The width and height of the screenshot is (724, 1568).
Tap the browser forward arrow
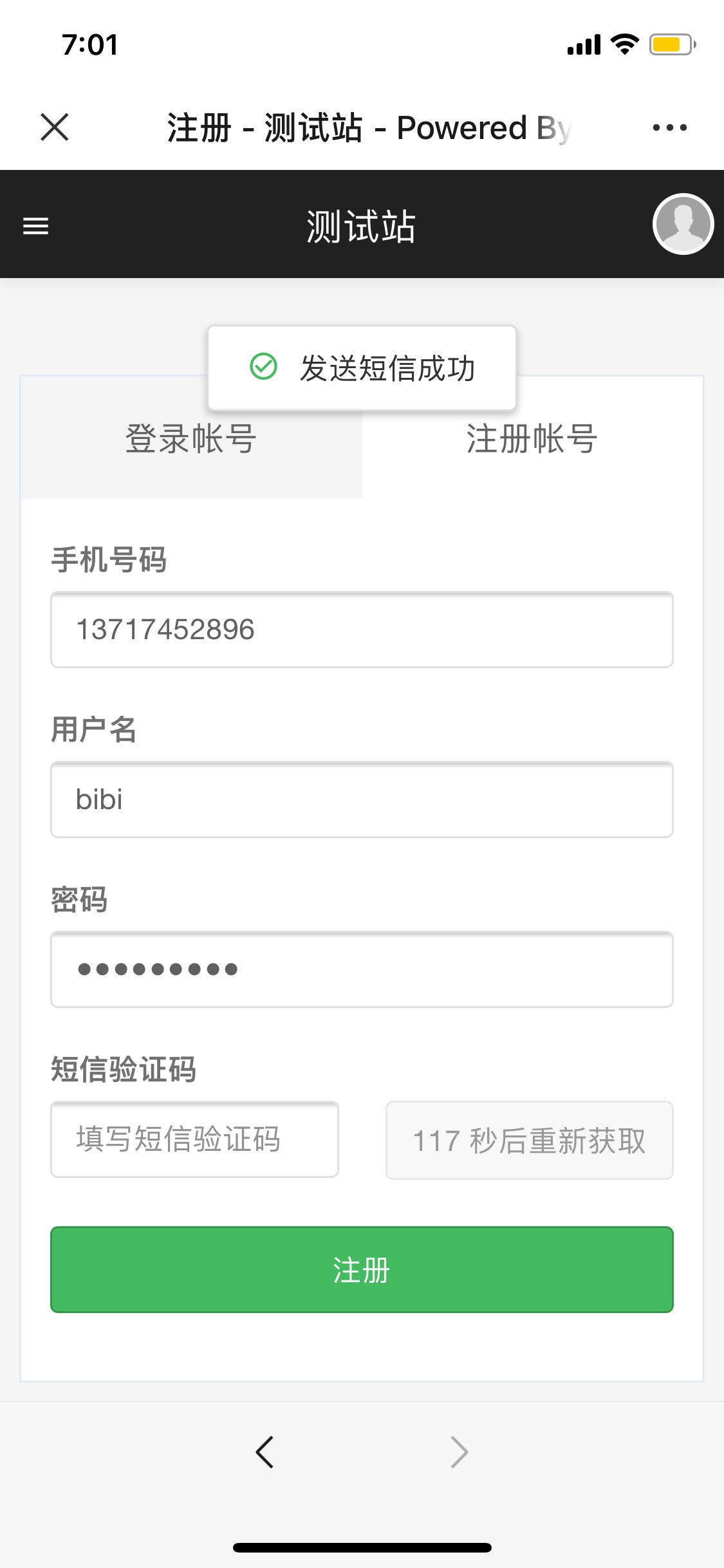459,1452
